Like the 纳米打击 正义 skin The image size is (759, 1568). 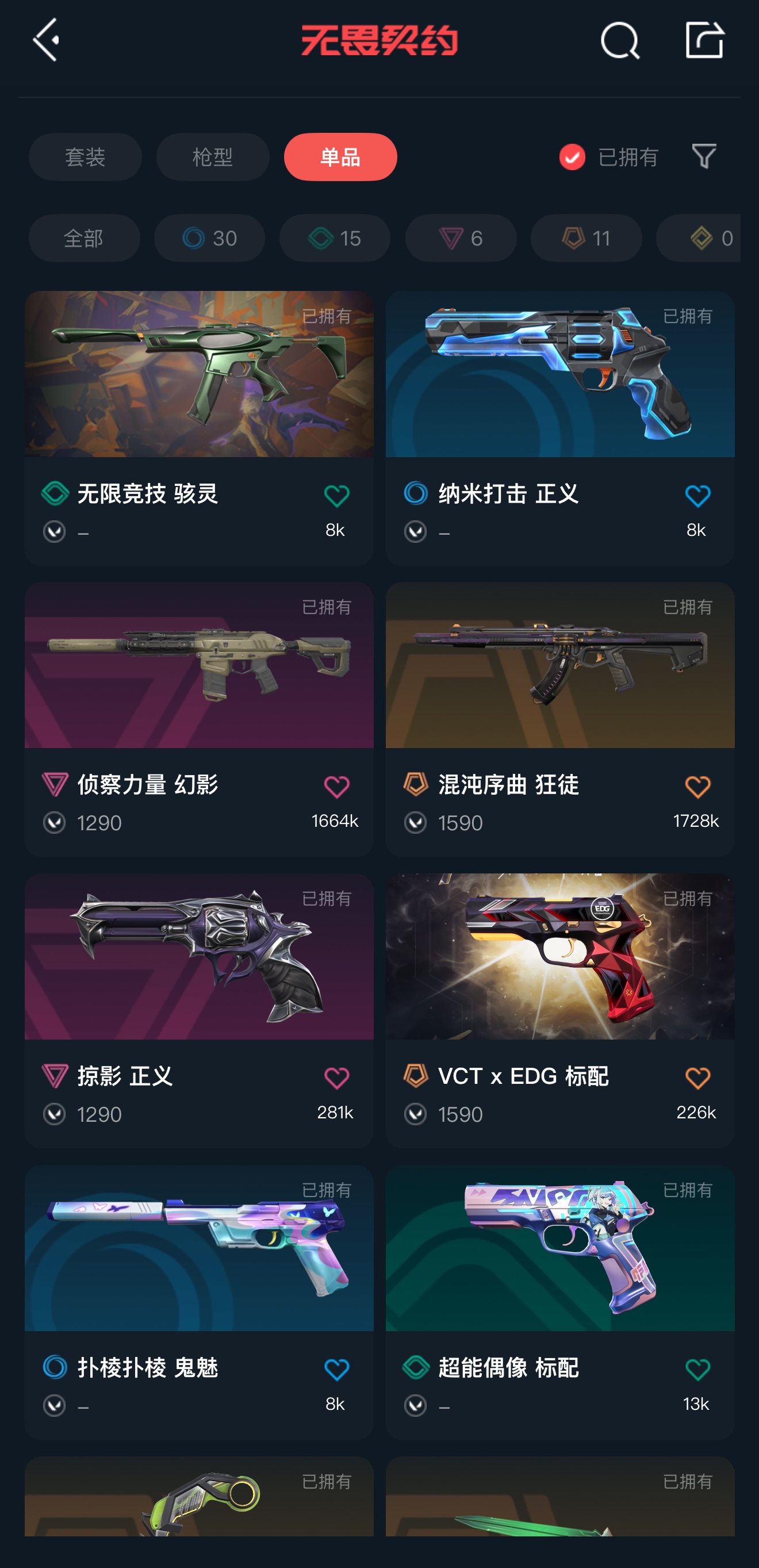tap(697, 496)
